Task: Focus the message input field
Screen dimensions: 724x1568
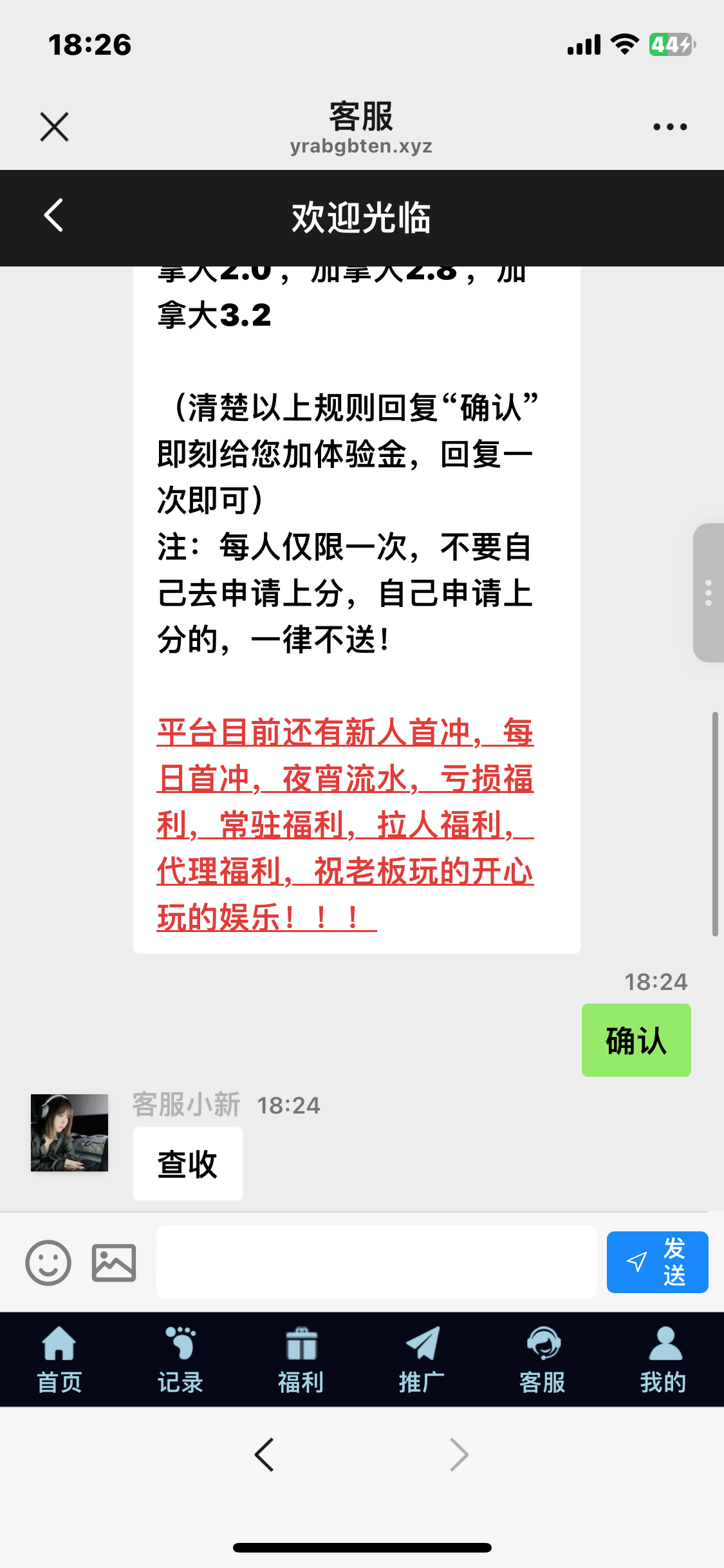Action: click(376, 1262)
